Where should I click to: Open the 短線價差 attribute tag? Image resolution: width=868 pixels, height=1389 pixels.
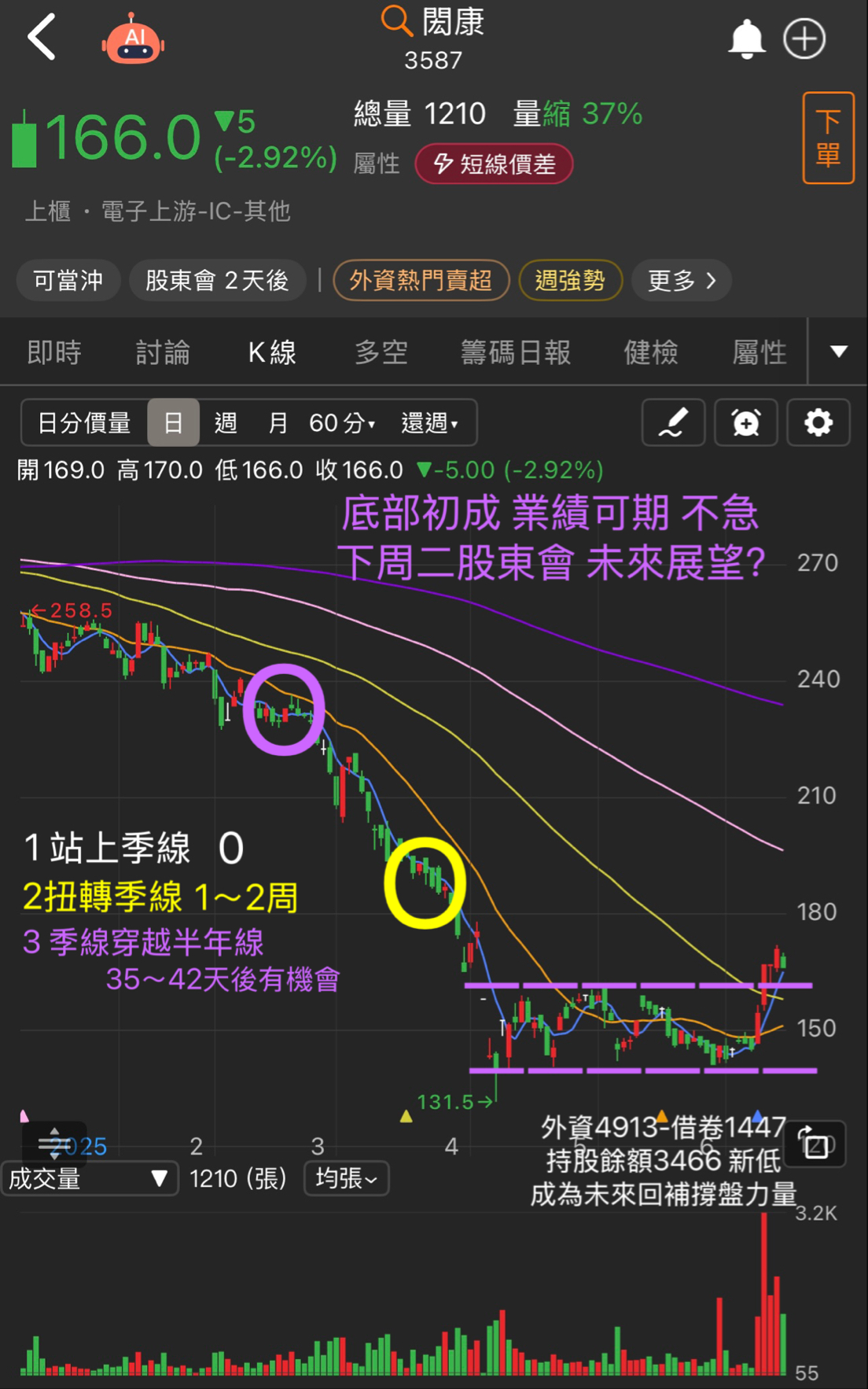(494, 164)
